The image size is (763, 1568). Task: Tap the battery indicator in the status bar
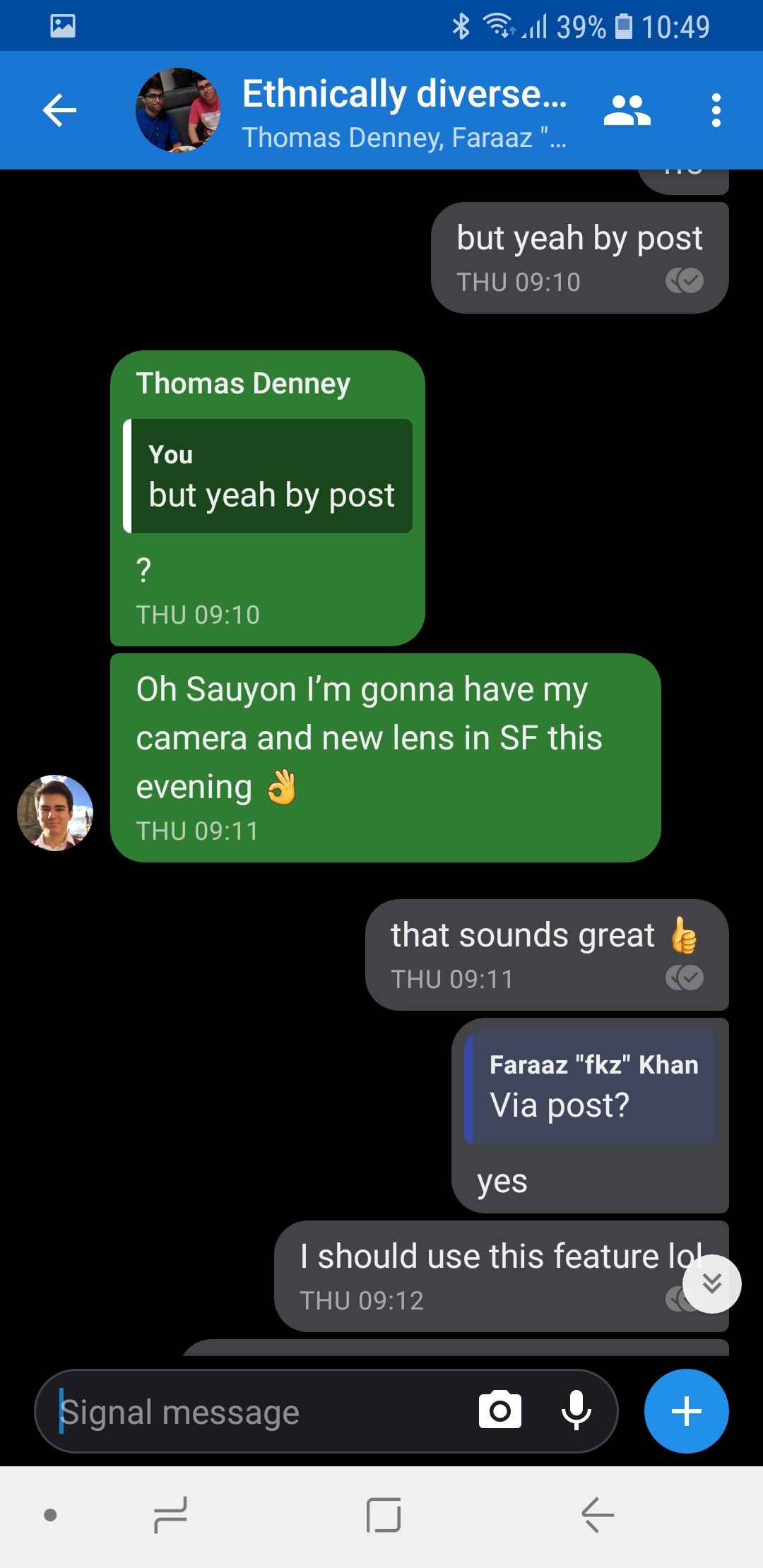pyautogui.click(x=622, y=25)
